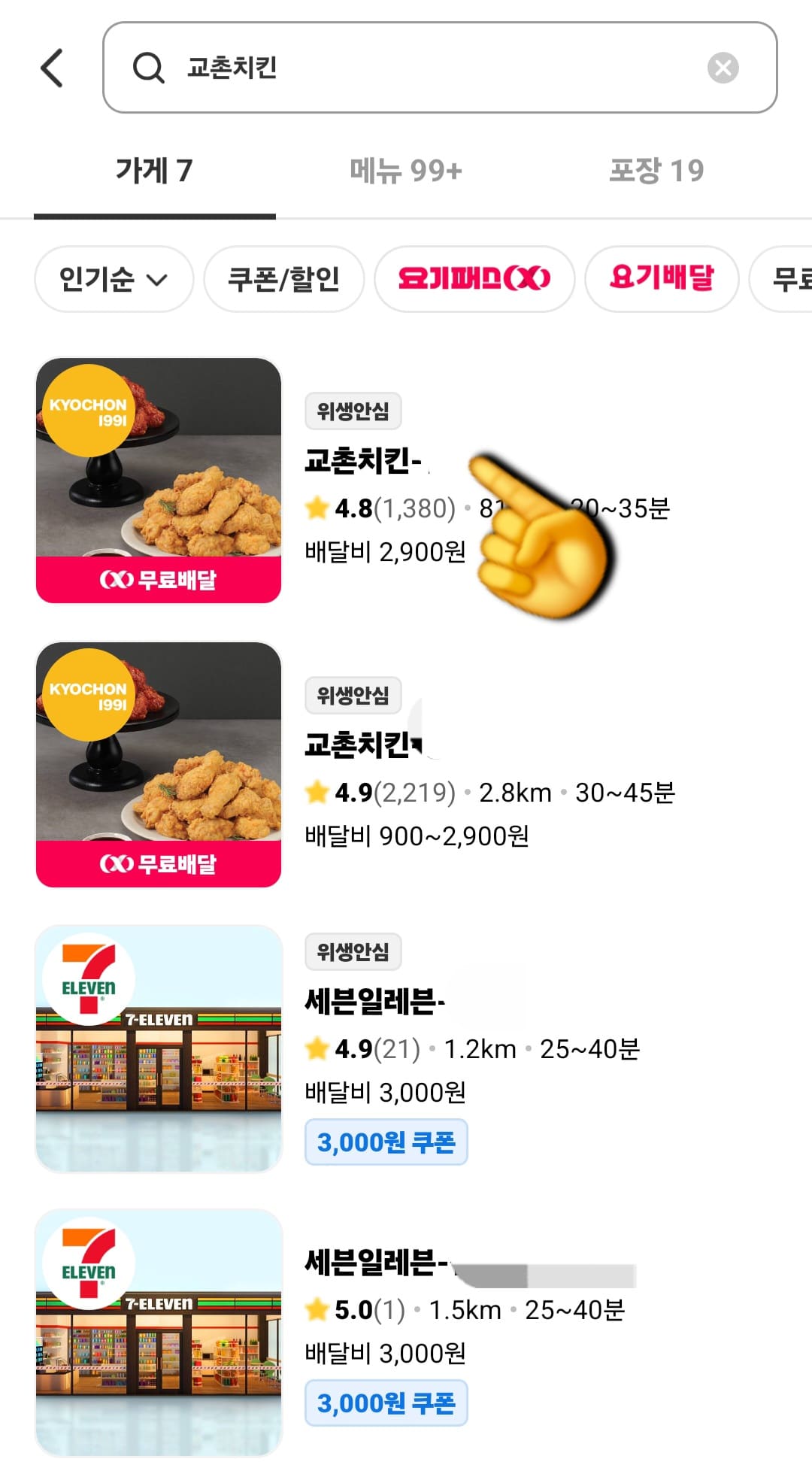Tap the KYOCHON 1991 logo badge
The width and height of the screenshot is (812, 1474).
[x=90, y=410]
